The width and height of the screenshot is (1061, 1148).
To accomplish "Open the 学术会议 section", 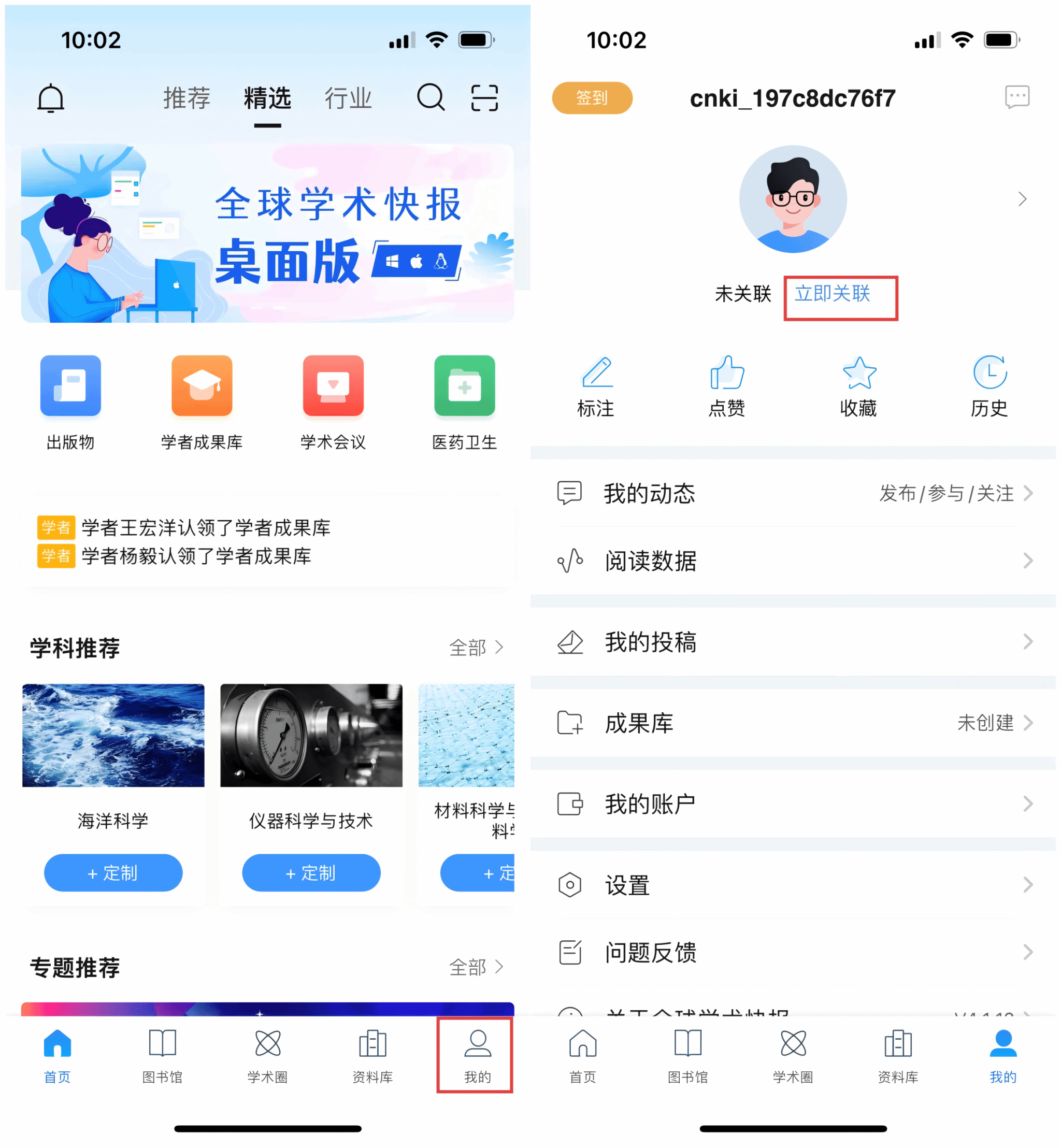I will click(x=333, y=402).
